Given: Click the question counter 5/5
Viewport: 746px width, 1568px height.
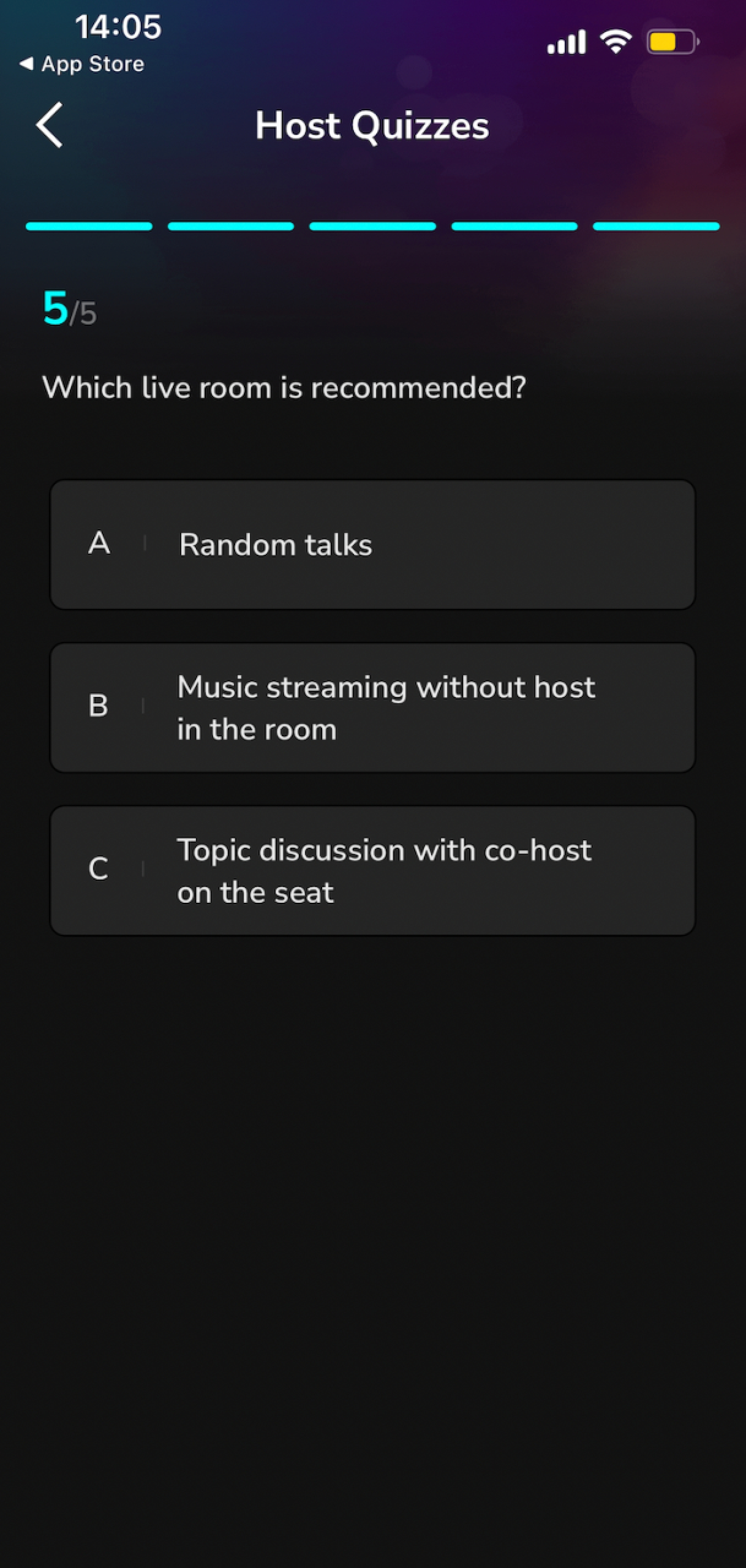Looking at the screenshot, I should (67, 311).
